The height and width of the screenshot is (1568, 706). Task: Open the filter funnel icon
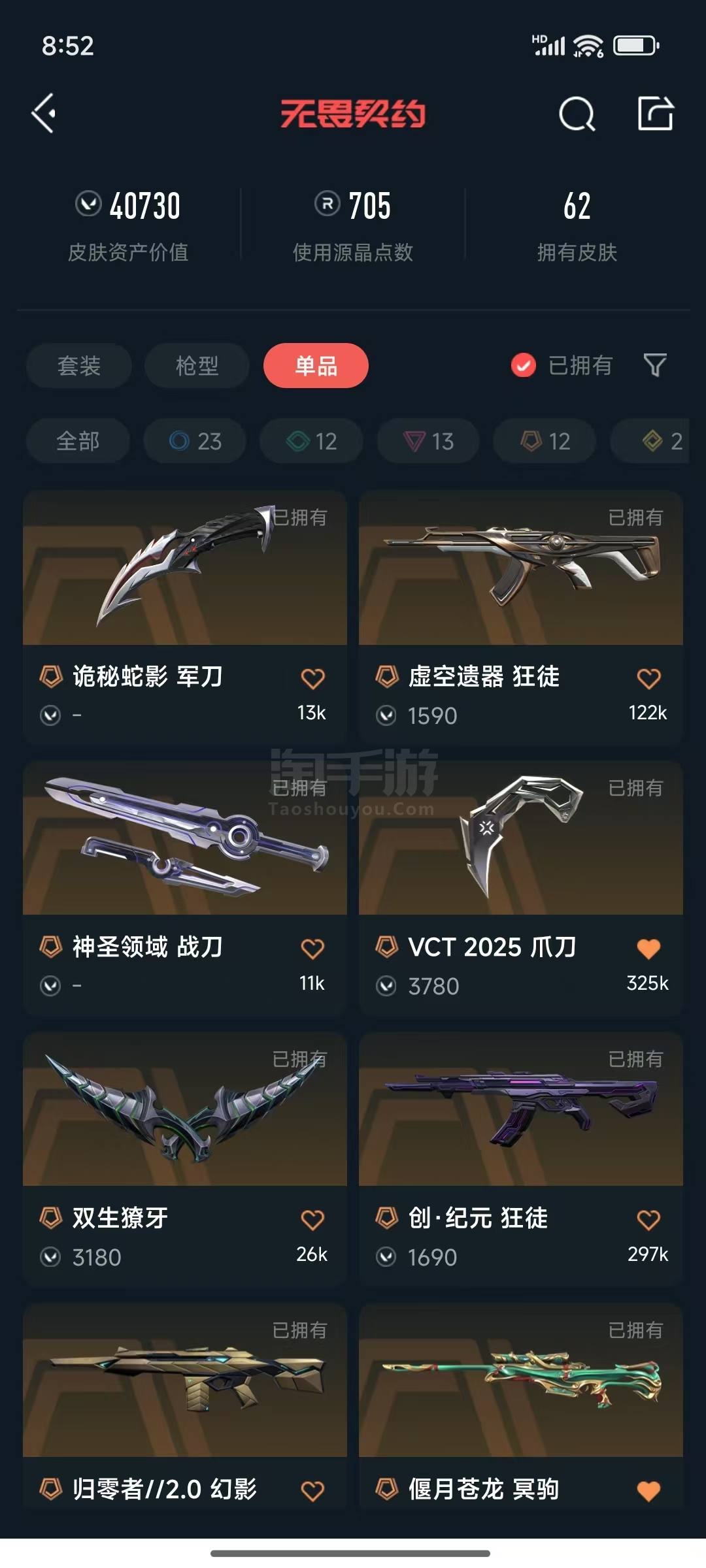(x=655, y=365)
